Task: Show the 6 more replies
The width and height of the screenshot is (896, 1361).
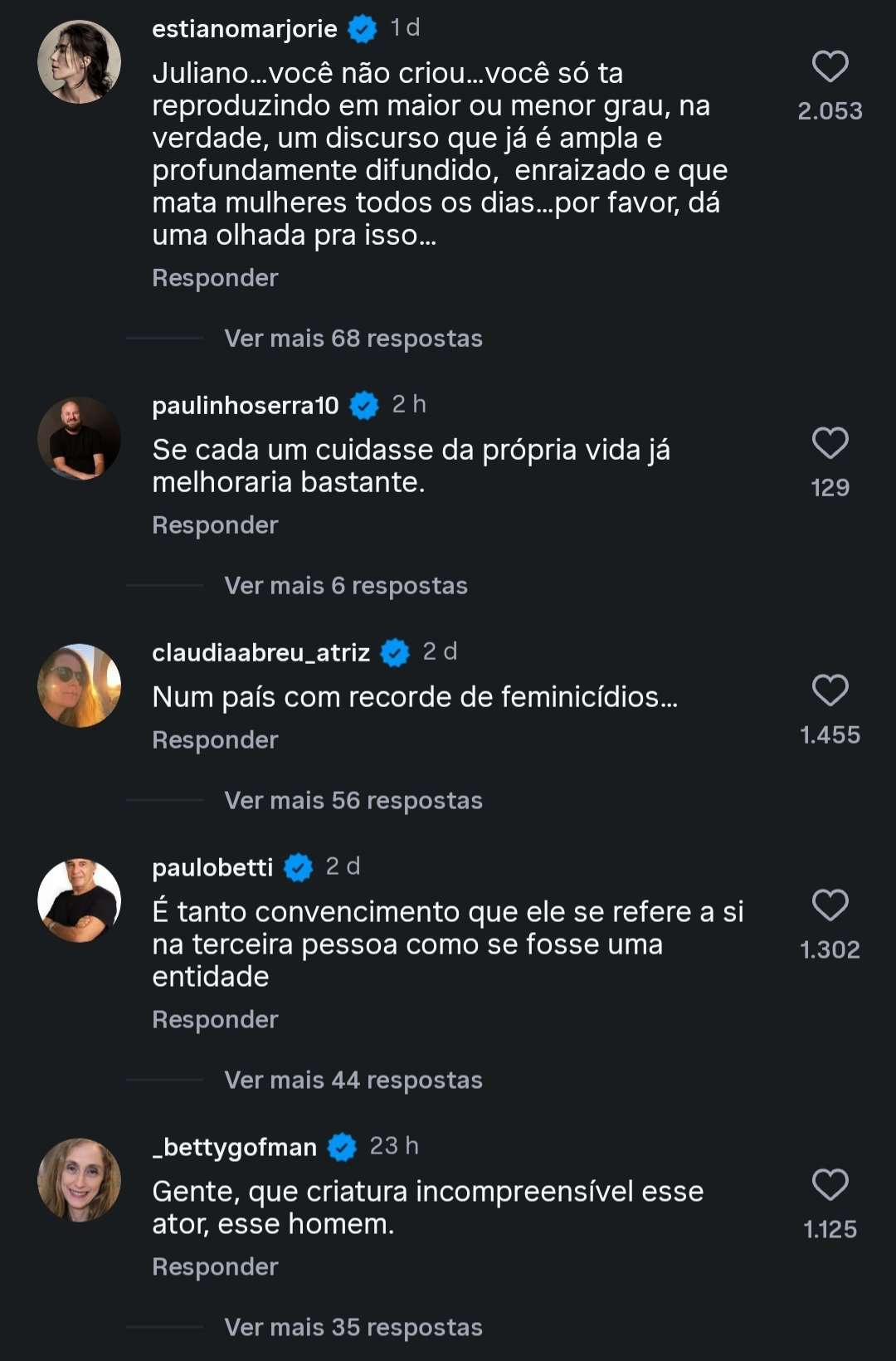Action: [x=345, y=586]
